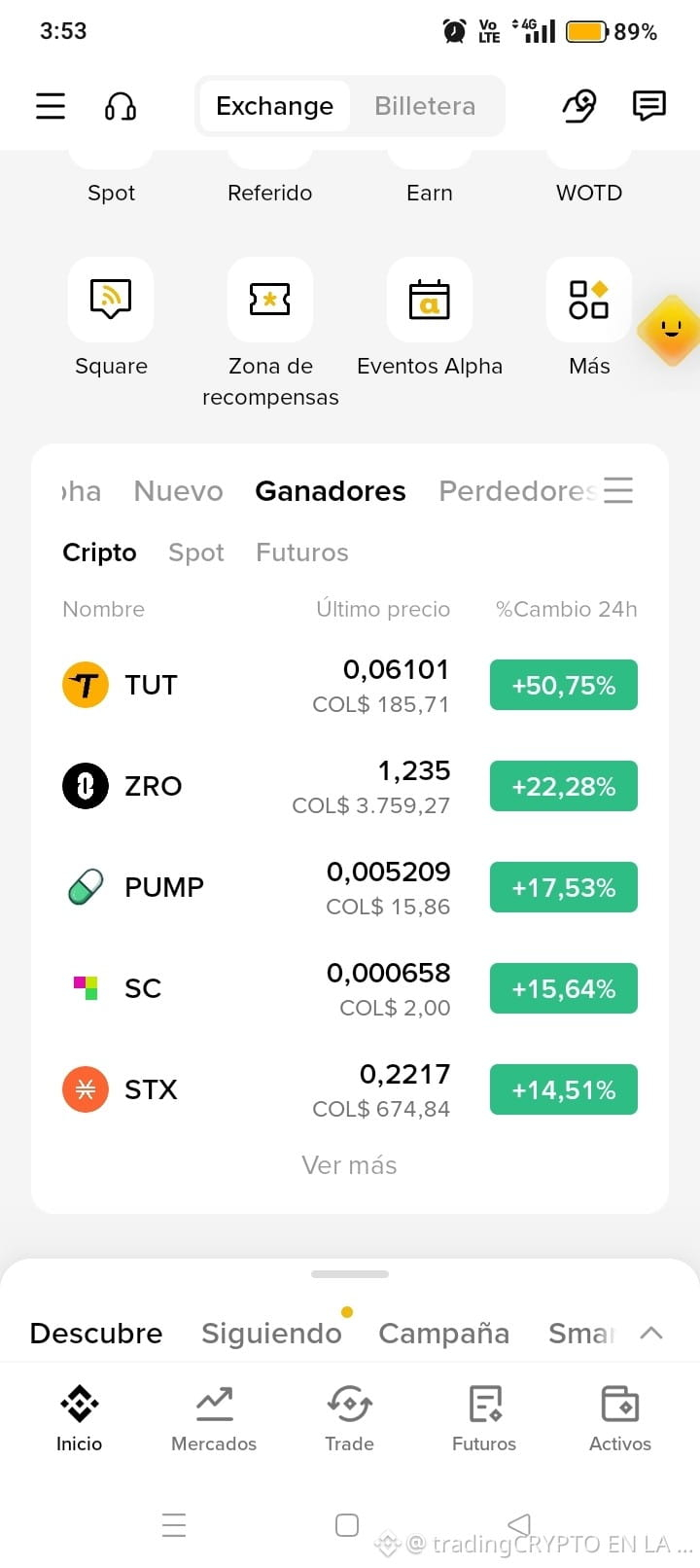Filter gainers by Futuros
Screen dimensions: 700x1568
[301, 552]
